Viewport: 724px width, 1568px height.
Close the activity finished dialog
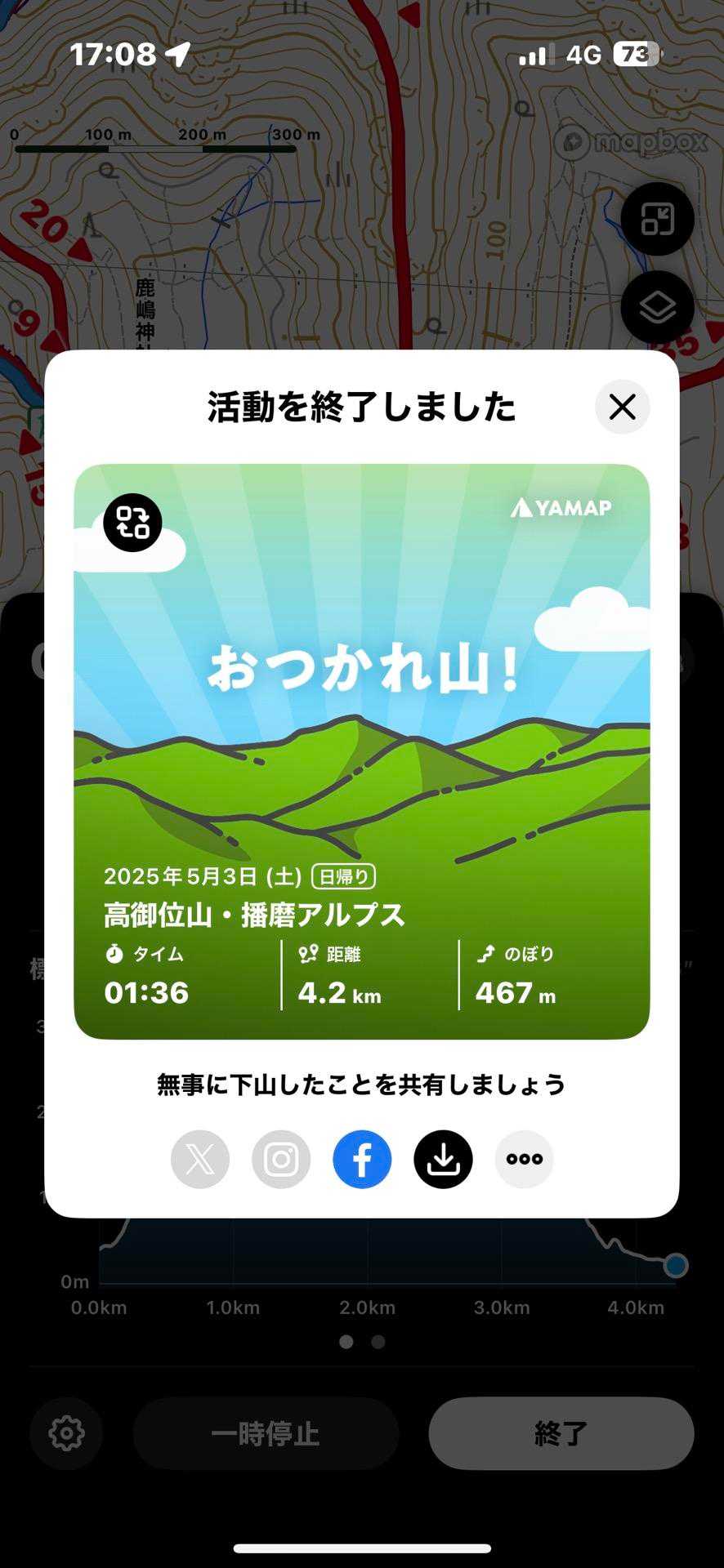(622, 407)
